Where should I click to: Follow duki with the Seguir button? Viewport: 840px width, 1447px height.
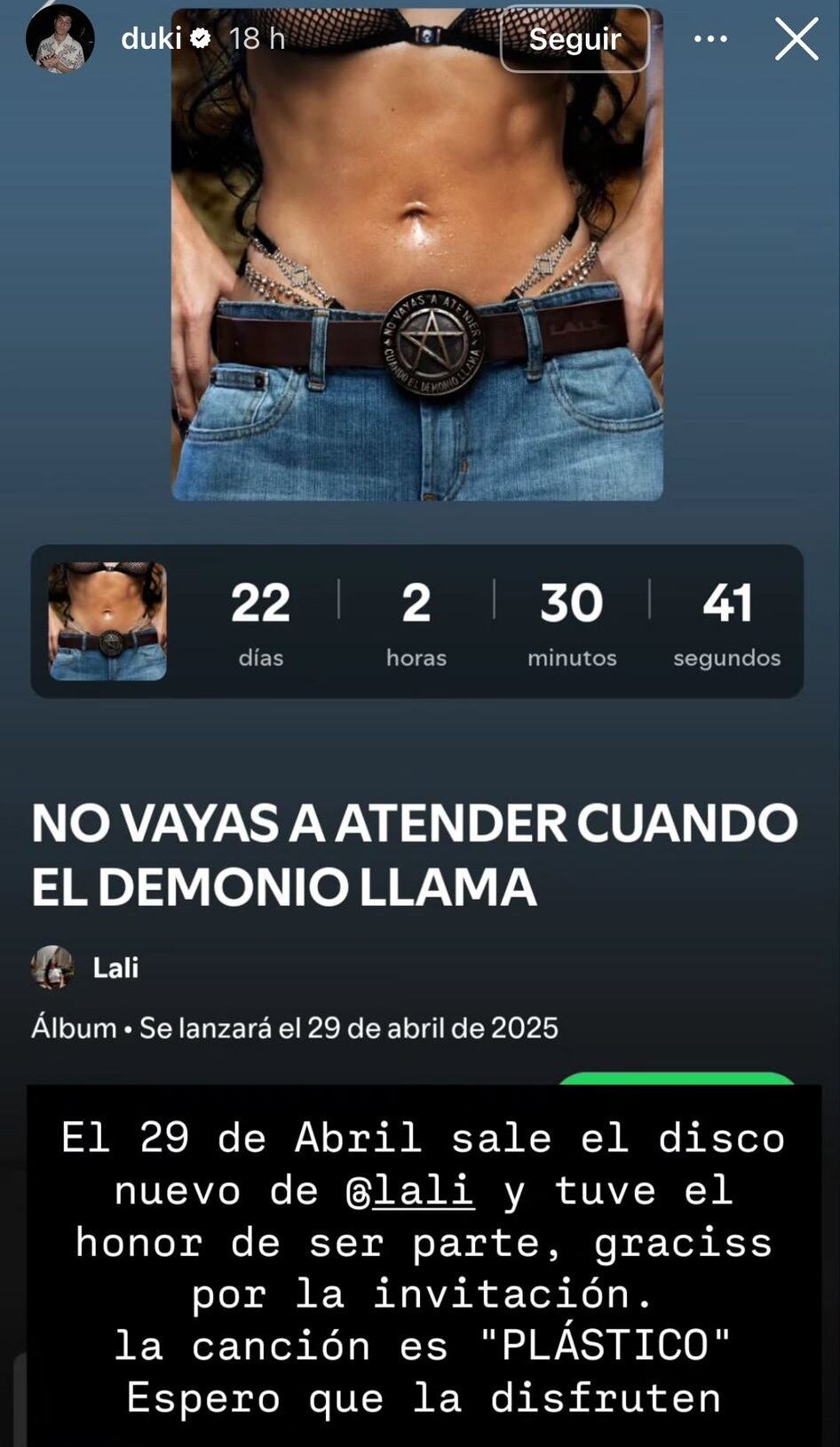coord(575,38)
